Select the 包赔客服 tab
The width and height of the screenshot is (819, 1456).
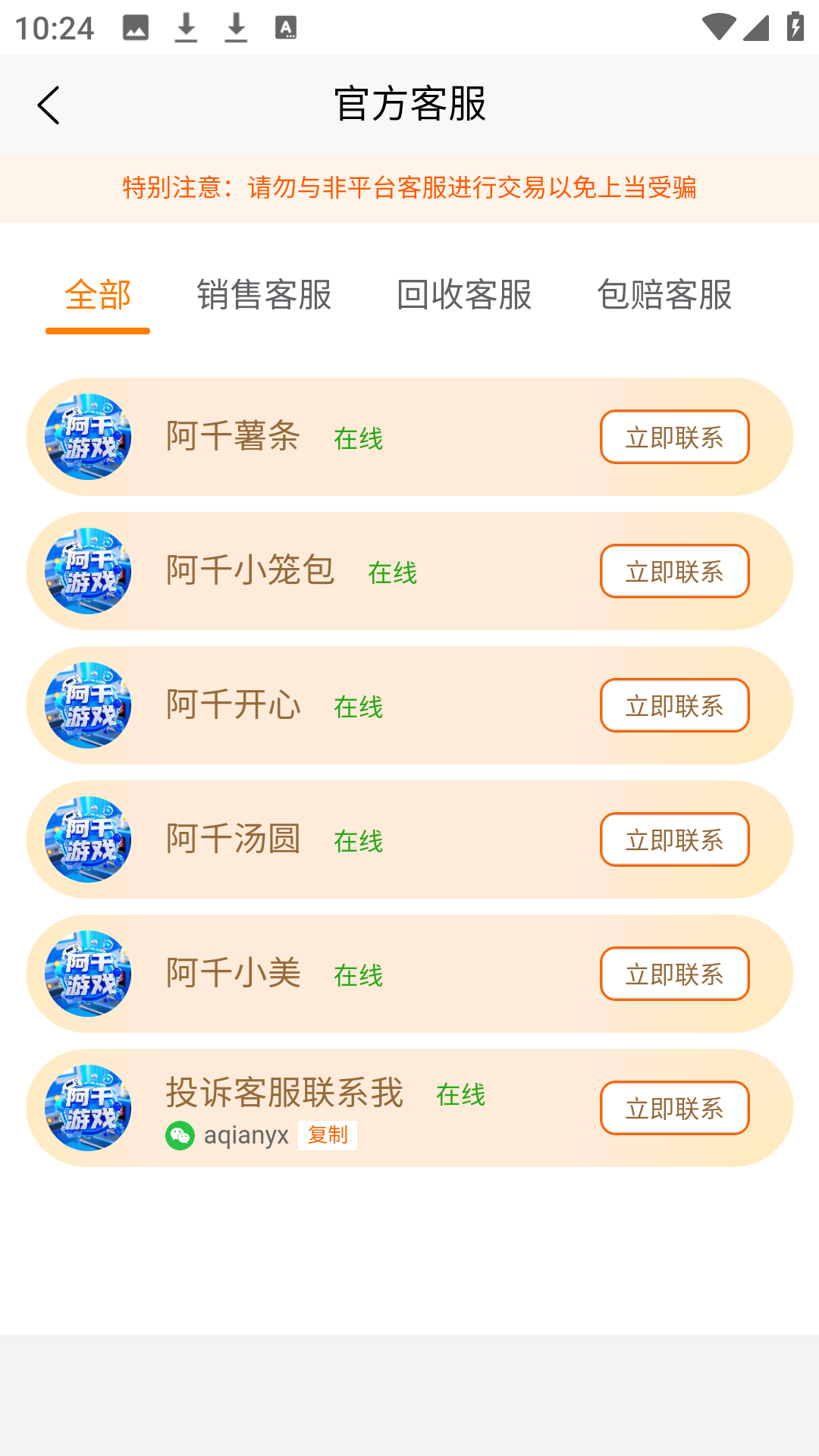pos(666,297)
